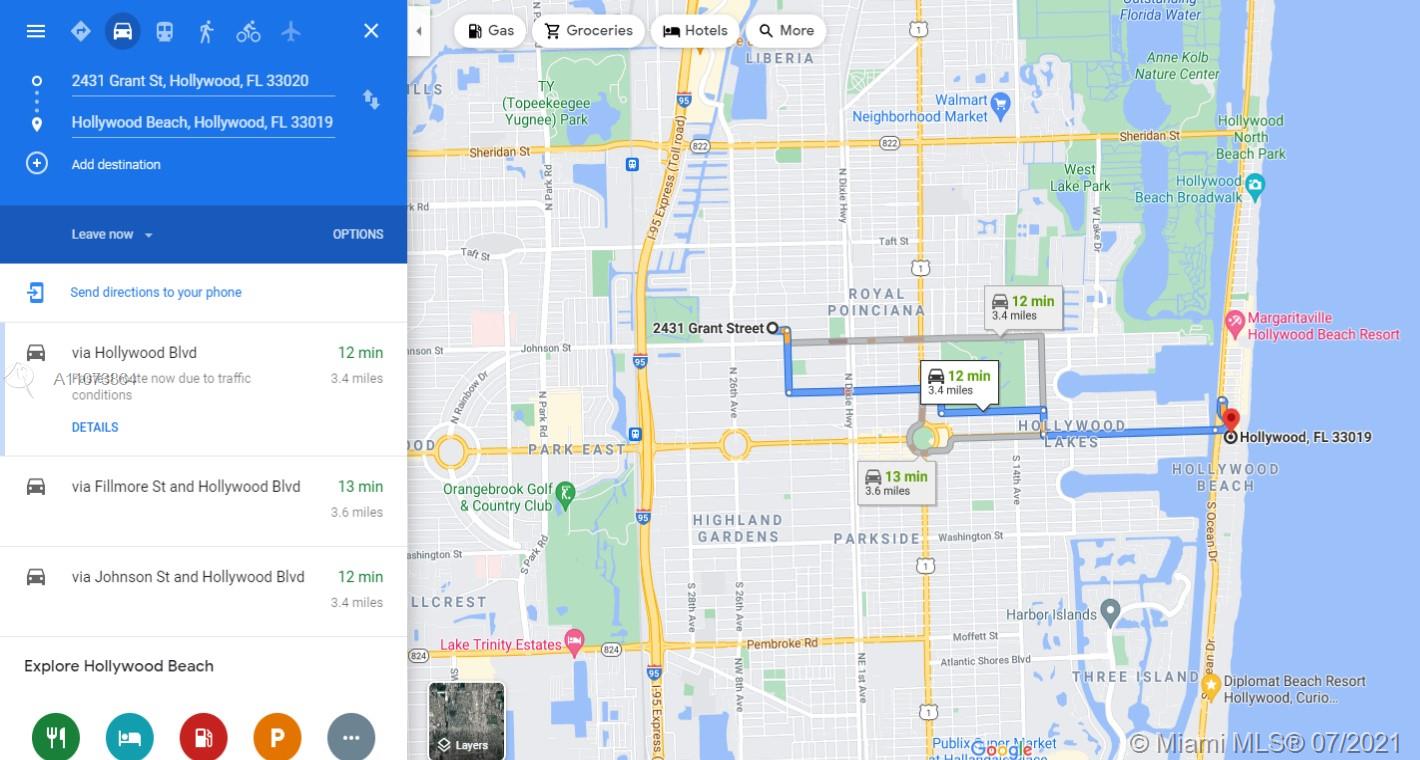Add another destination
This screenshot has width=1420, height=760.
116,164
